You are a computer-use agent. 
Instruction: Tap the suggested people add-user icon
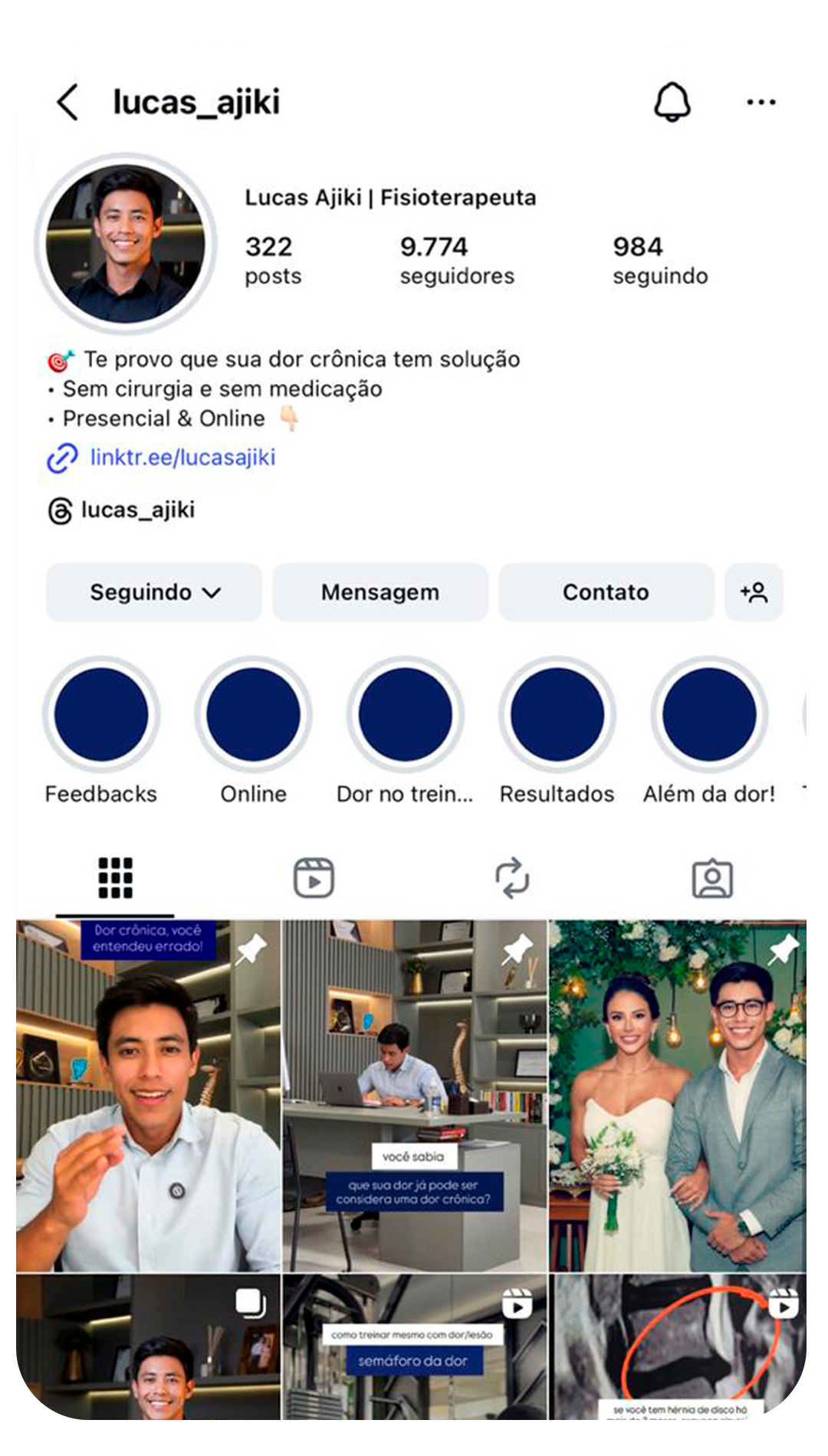754,592
